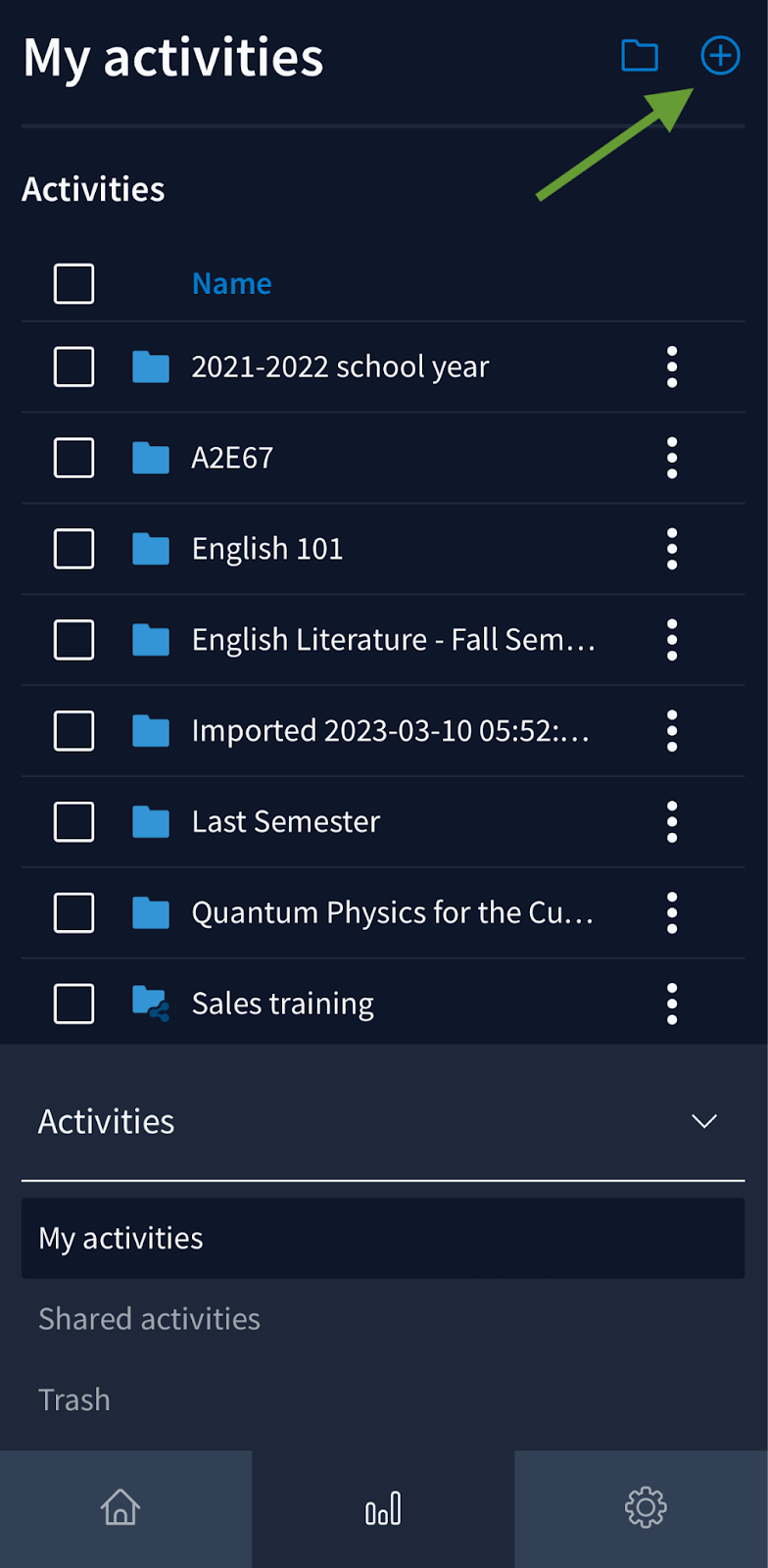Check the box next to A2E67
Screen dimensions: 768x1568
(x=73, y=458)
